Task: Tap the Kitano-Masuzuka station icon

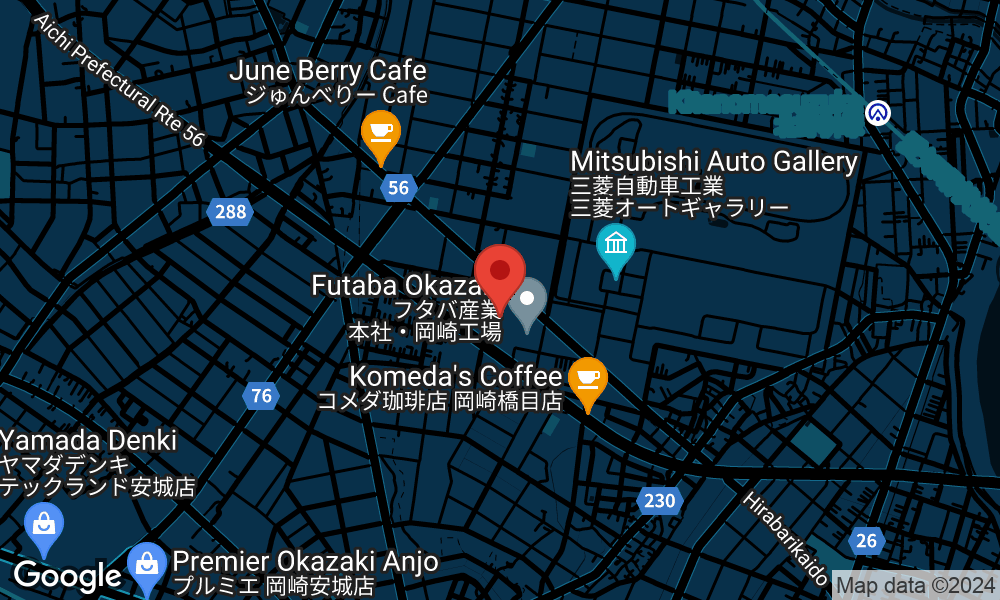Action: point(878,112)
